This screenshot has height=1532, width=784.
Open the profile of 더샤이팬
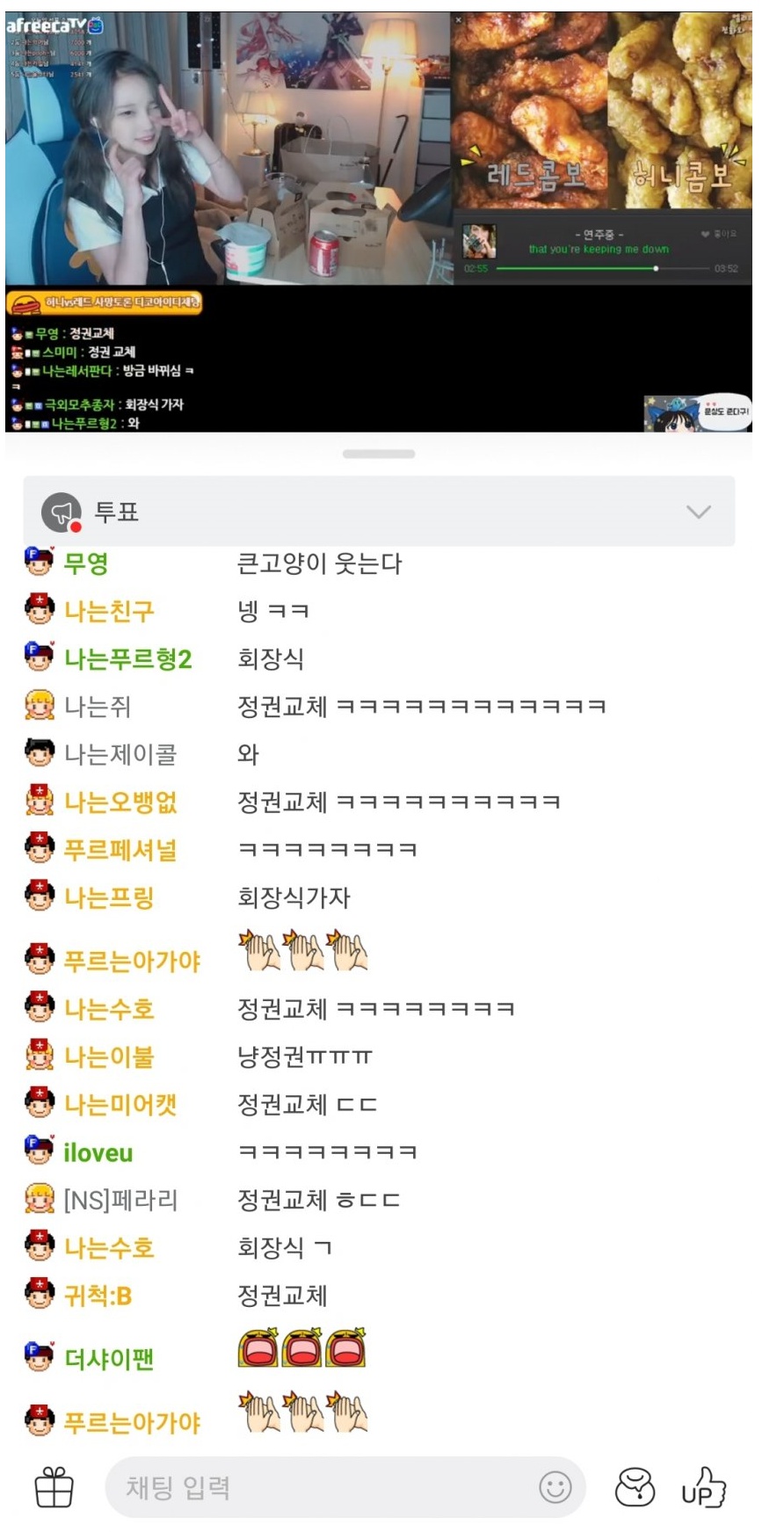point(109,1359)
